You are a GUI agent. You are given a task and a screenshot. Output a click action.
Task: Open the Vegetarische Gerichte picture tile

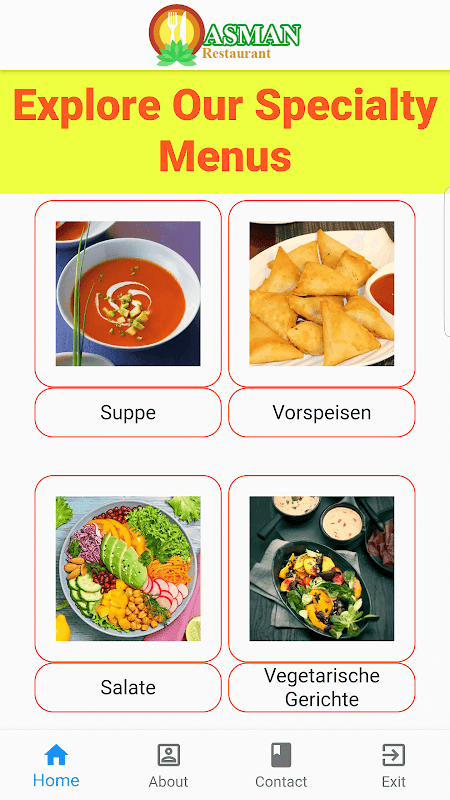(322, 568)
